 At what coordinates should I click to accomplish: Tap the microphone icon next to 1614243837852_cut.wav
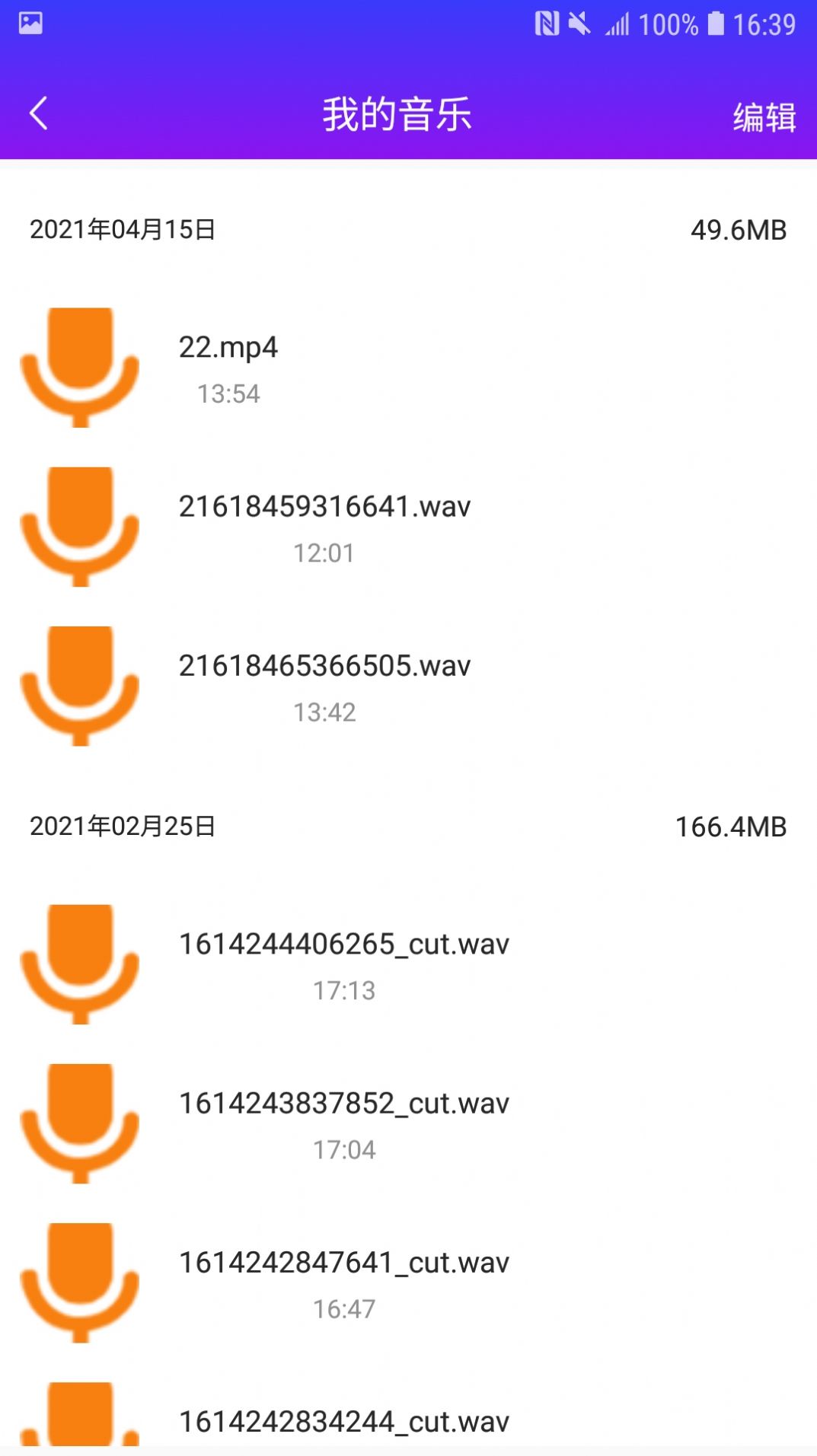(79, 1124)
